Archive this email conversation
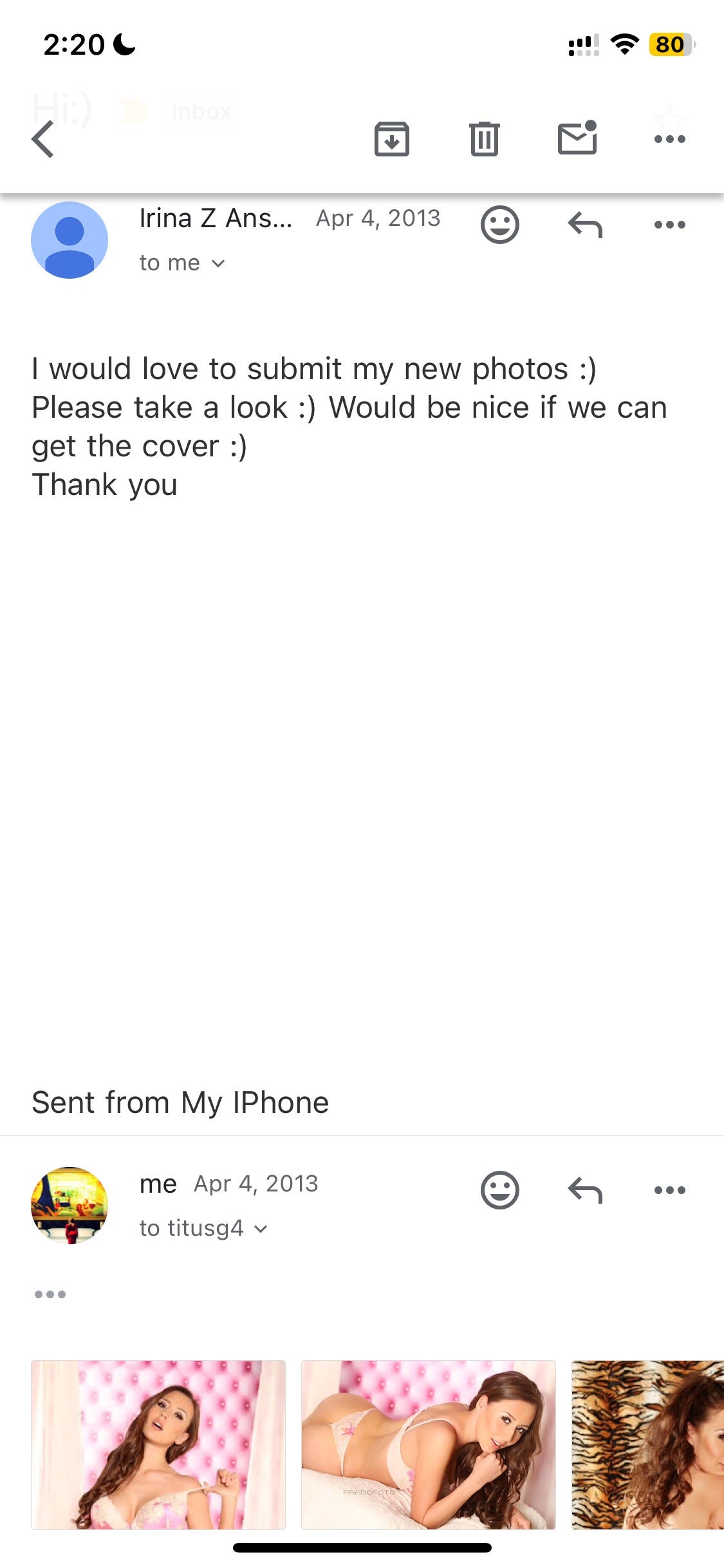724x1568 pixels. click(x=392, y=139)
